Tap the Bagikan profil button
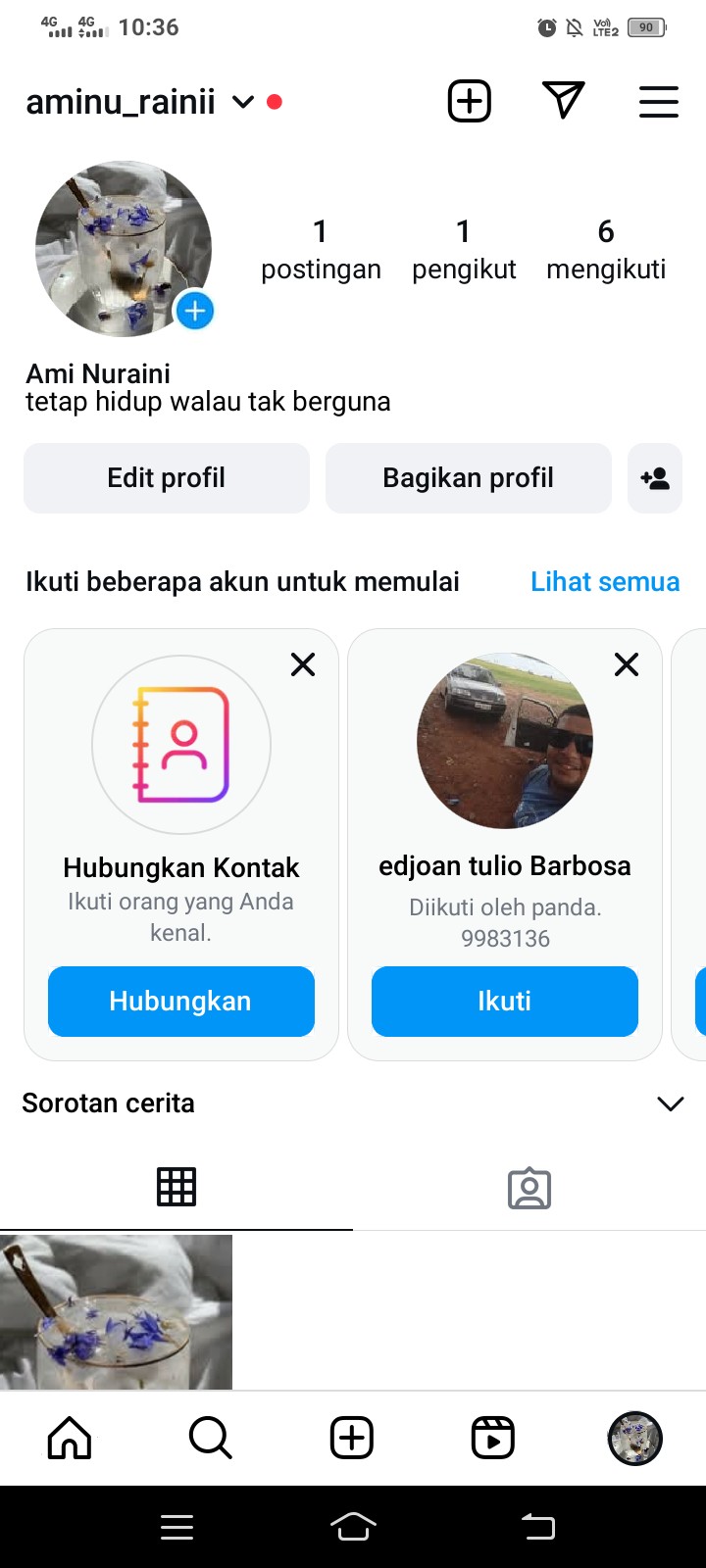The height and width of the screenshot is (1568, 706). pyautogui.click(x=468, y=478)
